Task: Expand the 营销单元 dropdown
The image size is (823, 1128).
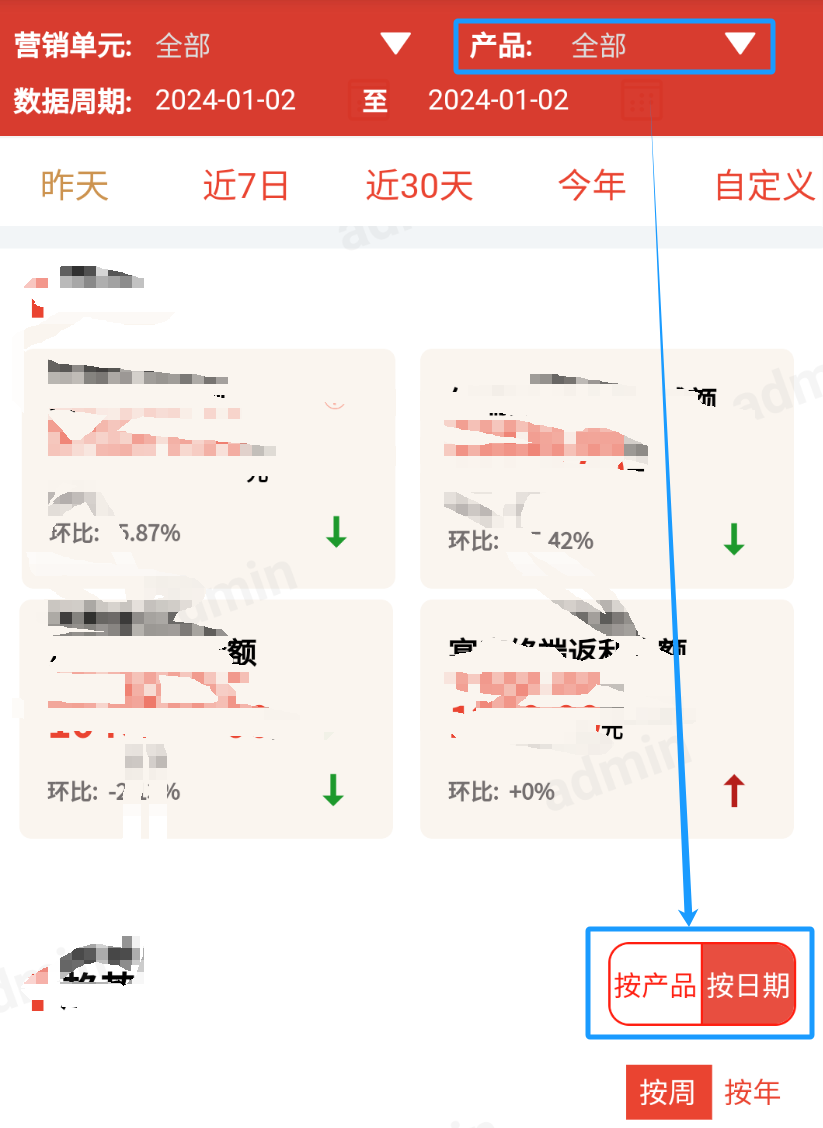Action: [396, 44]
